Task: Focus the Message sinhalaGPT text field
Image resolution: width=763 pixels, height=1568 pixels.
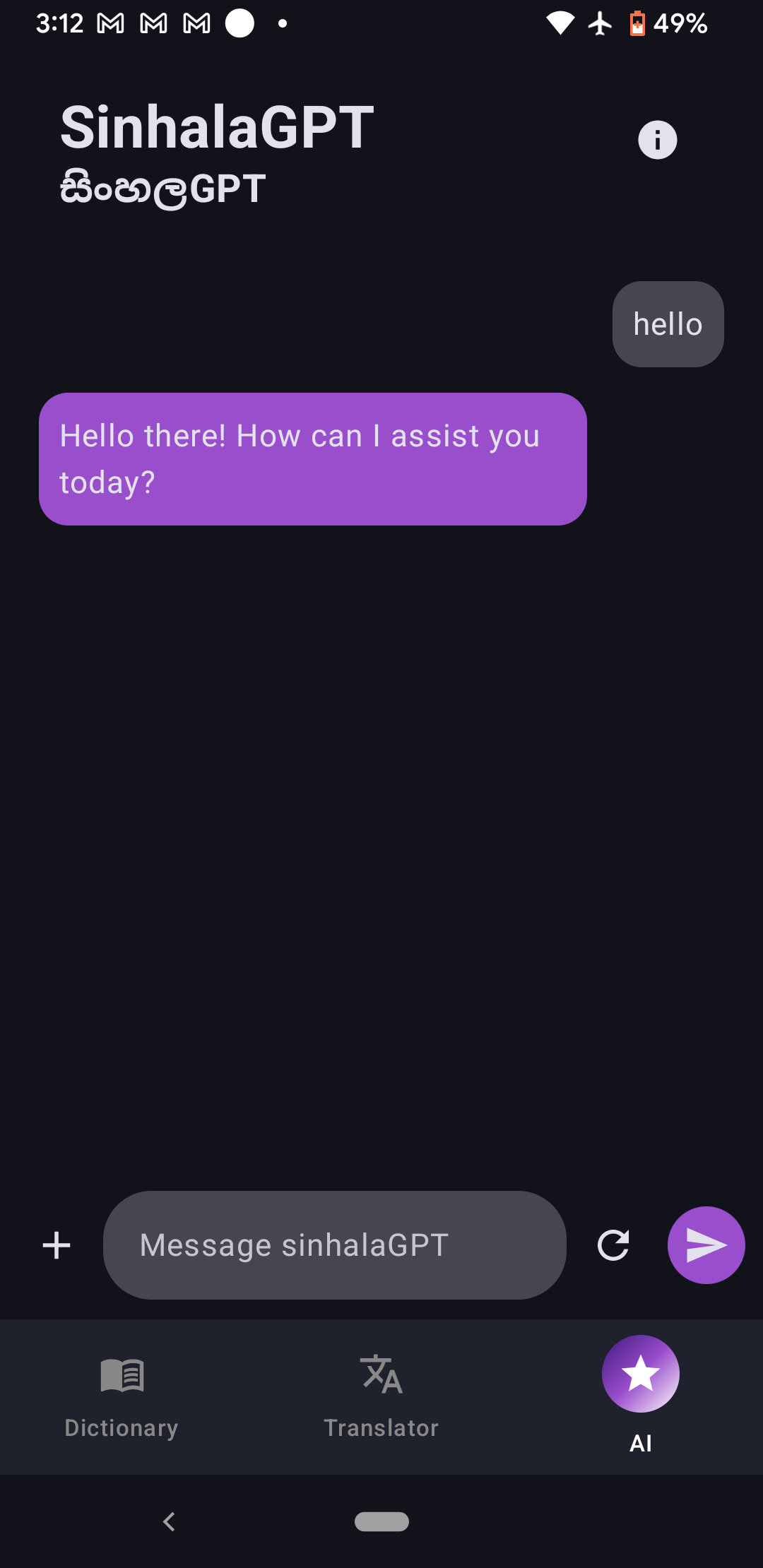Action: 334,1245
